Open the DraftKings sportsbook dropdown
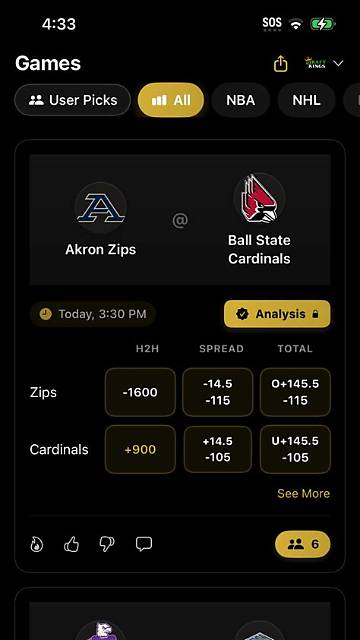 point(324,63)
